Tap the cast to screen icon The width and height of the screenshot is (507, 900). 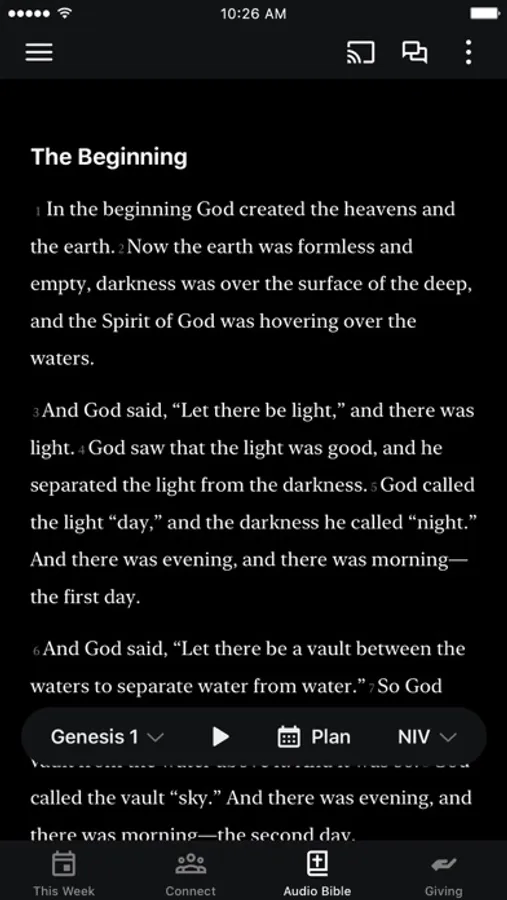(361, 52)
